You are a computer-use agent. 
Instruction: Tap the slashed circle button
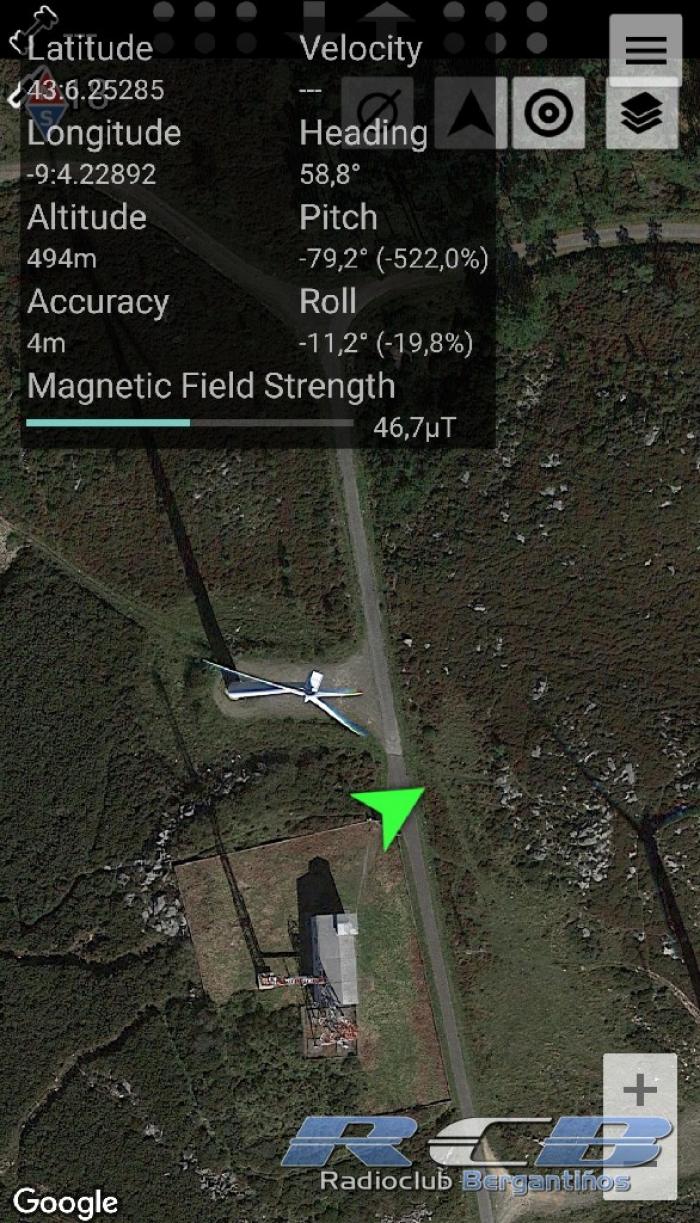click(x=378, y=113)
